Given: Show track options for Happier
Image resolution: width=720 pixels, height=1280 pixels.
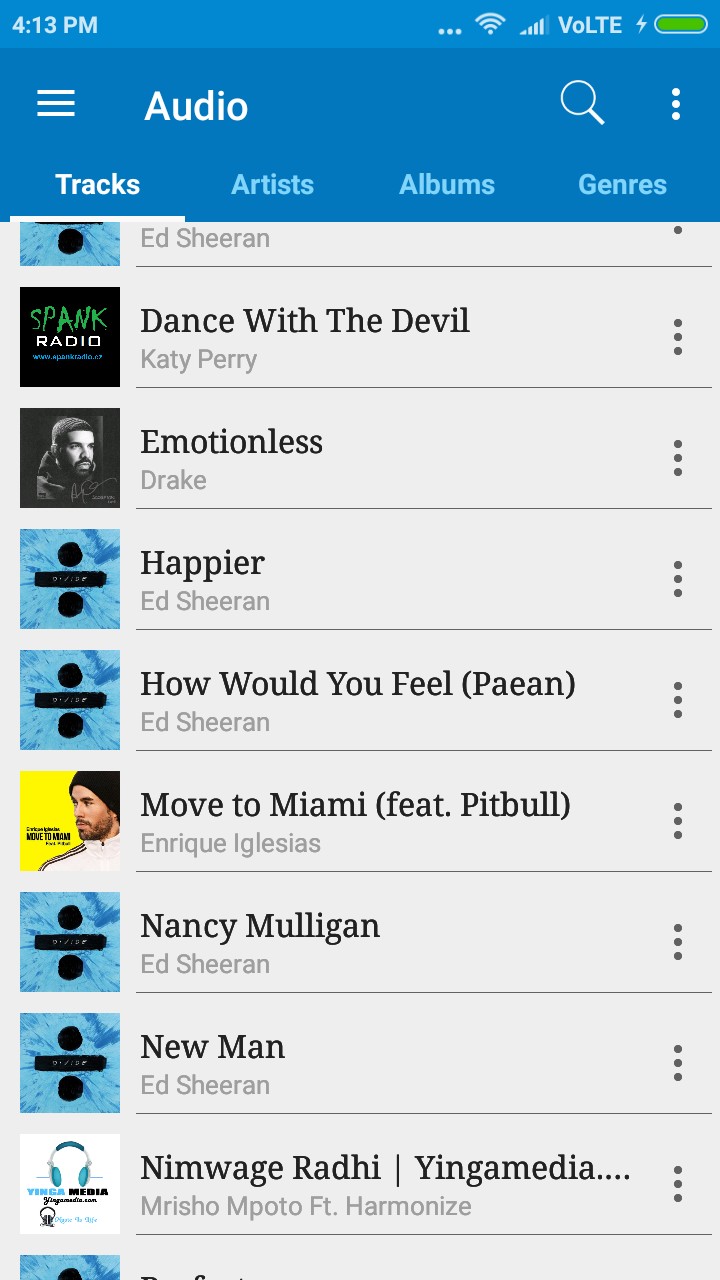Looking at the screenshot, I should (x=678, y=580).
